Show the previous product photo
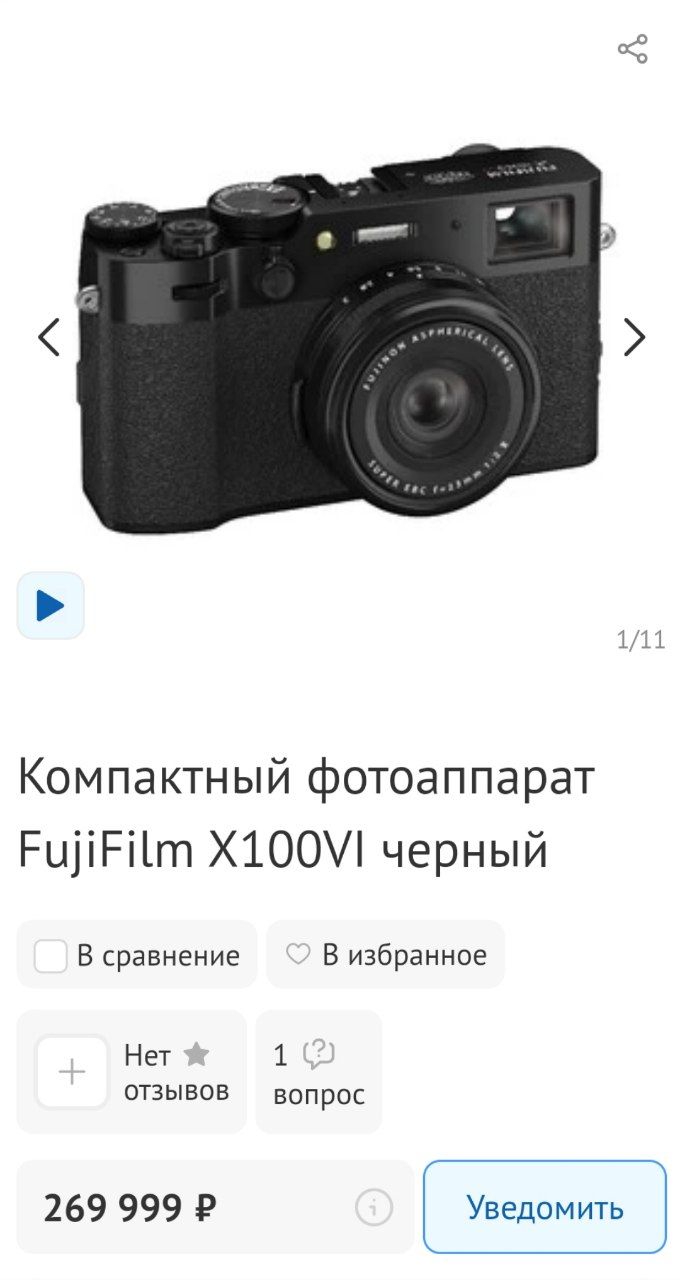The width and height of the screenshot is (680, 1280). pos(49,337)
